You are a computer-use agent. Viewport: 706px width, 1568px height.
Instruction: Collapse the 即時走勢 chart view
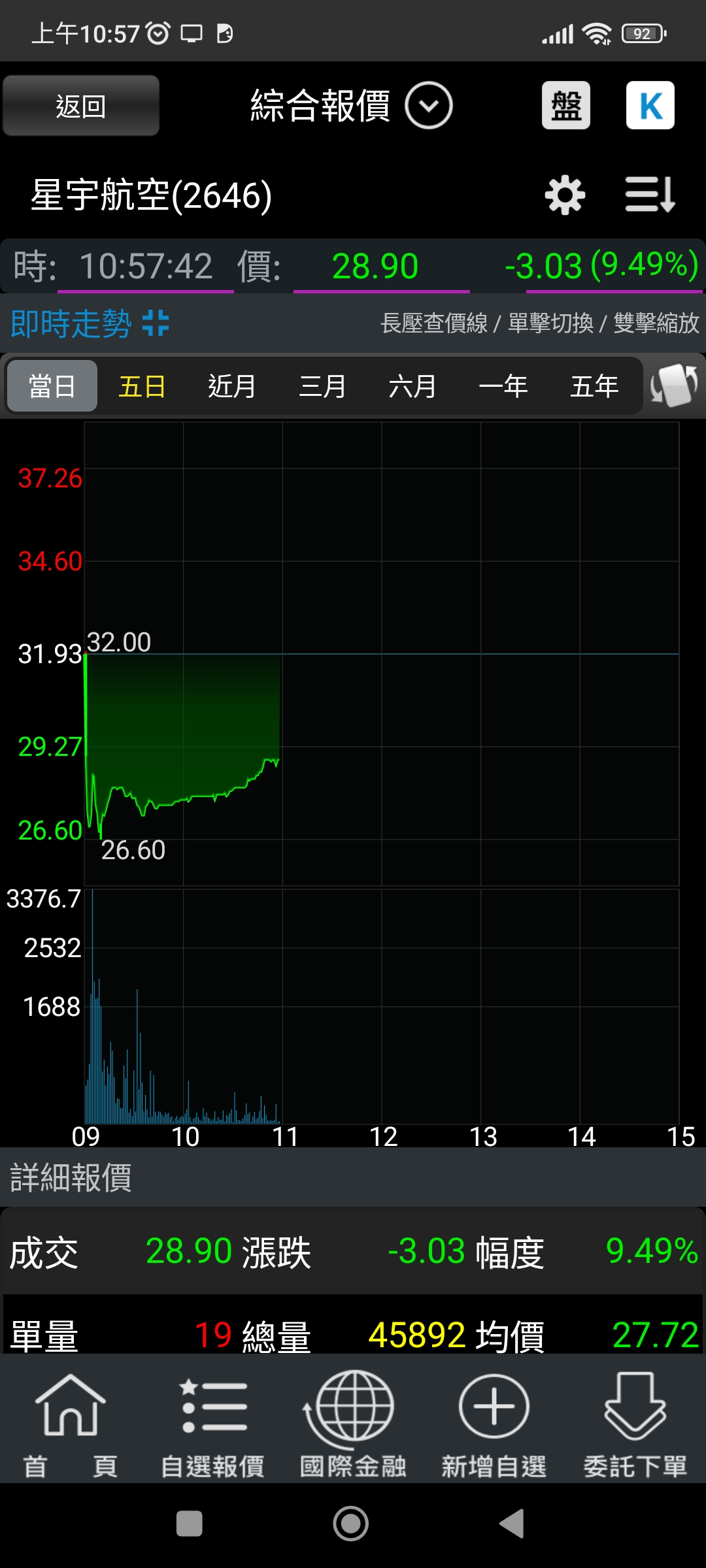(x=156, y=323)
